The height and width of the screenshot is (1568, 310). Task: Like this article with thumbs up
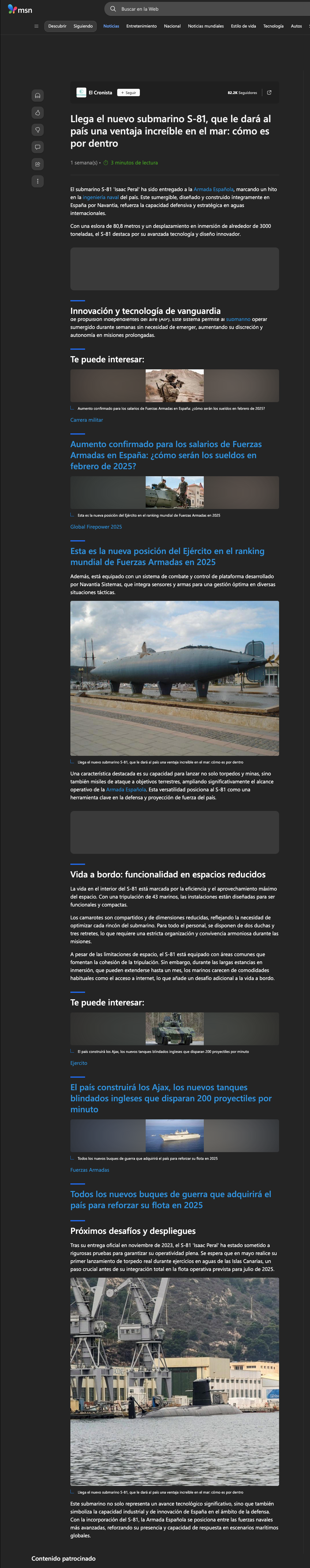tap(38, 113)
